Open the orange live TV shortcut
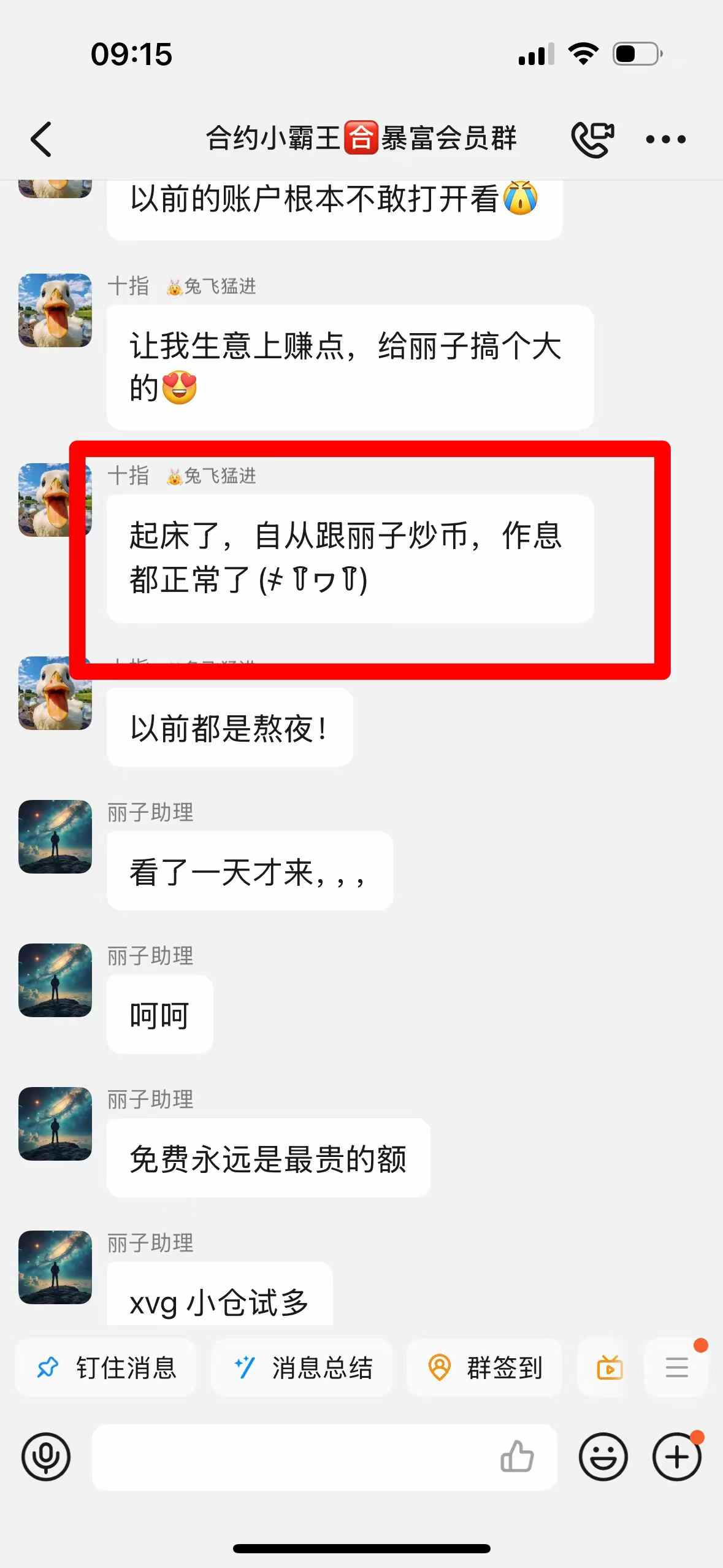 coord(609,1367)
